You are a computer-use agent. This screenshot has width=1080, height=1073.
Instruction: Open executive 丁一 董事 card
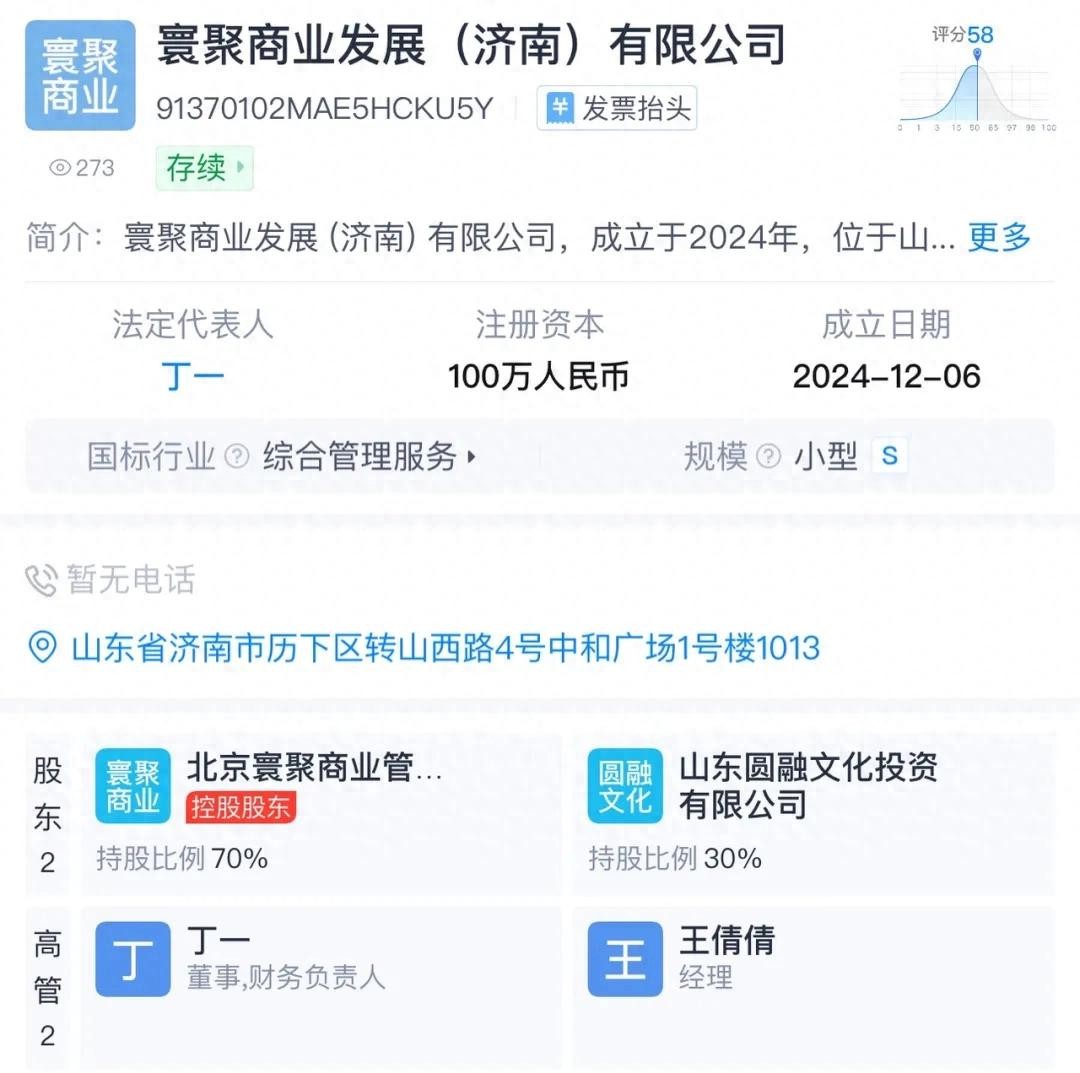320,960
